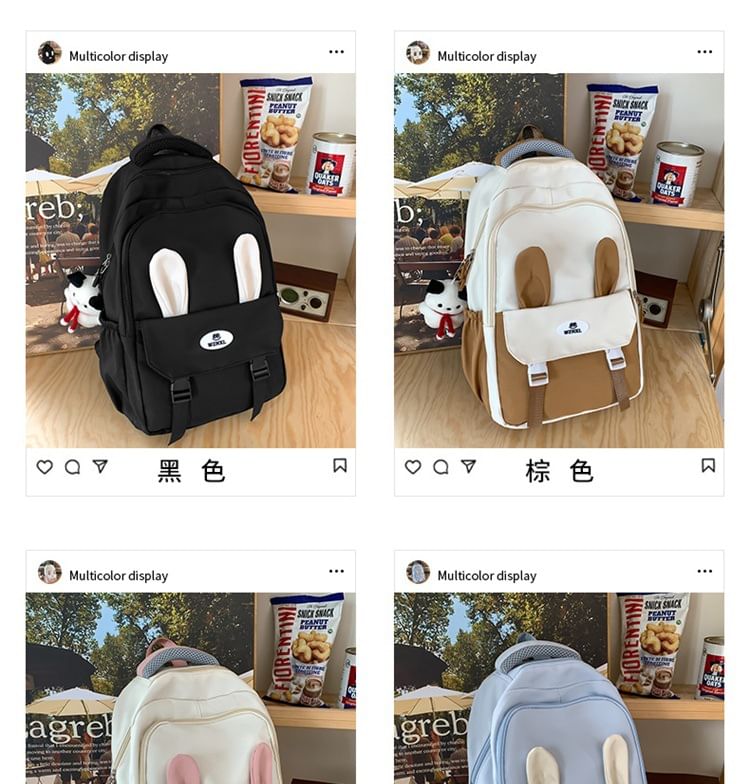Toggle the bookmark save icon on the brown backpack post

click(708, 466)
